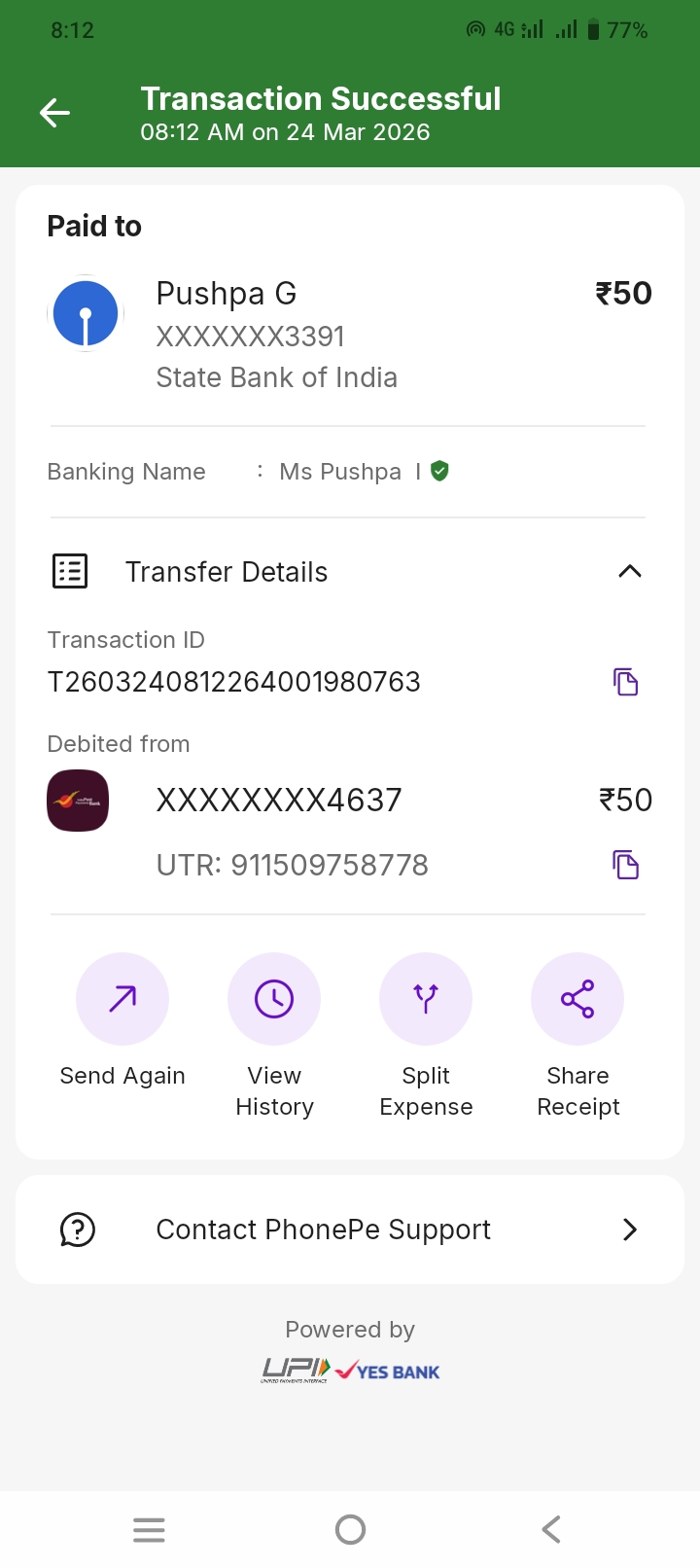Collapse the Transfer Details section
This screenshot has height=1568, width=700.
(x=629, y=571)
